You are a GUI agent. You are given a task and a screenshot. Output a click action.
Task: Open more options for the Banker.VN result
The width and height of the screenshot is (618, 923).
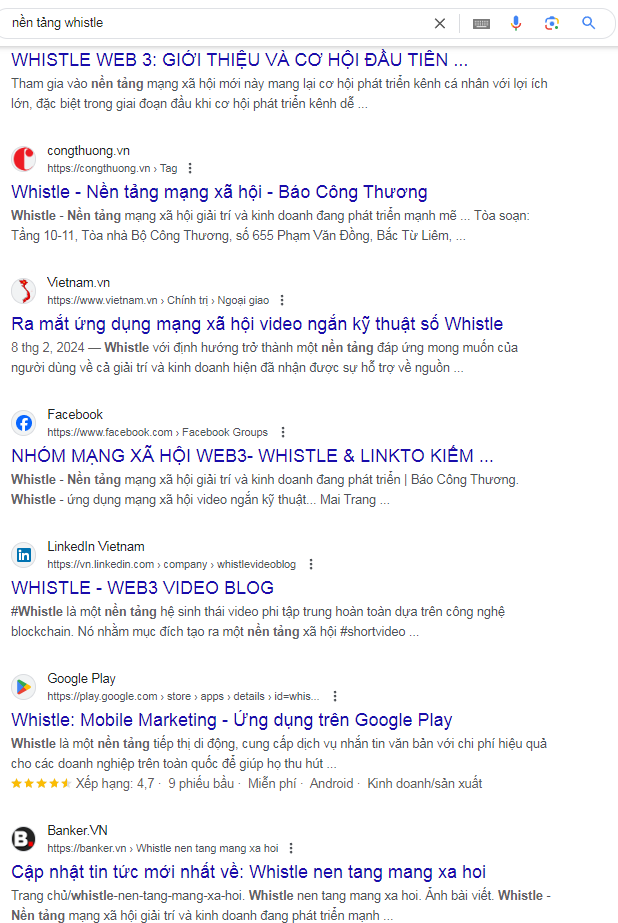click(291, 848)
